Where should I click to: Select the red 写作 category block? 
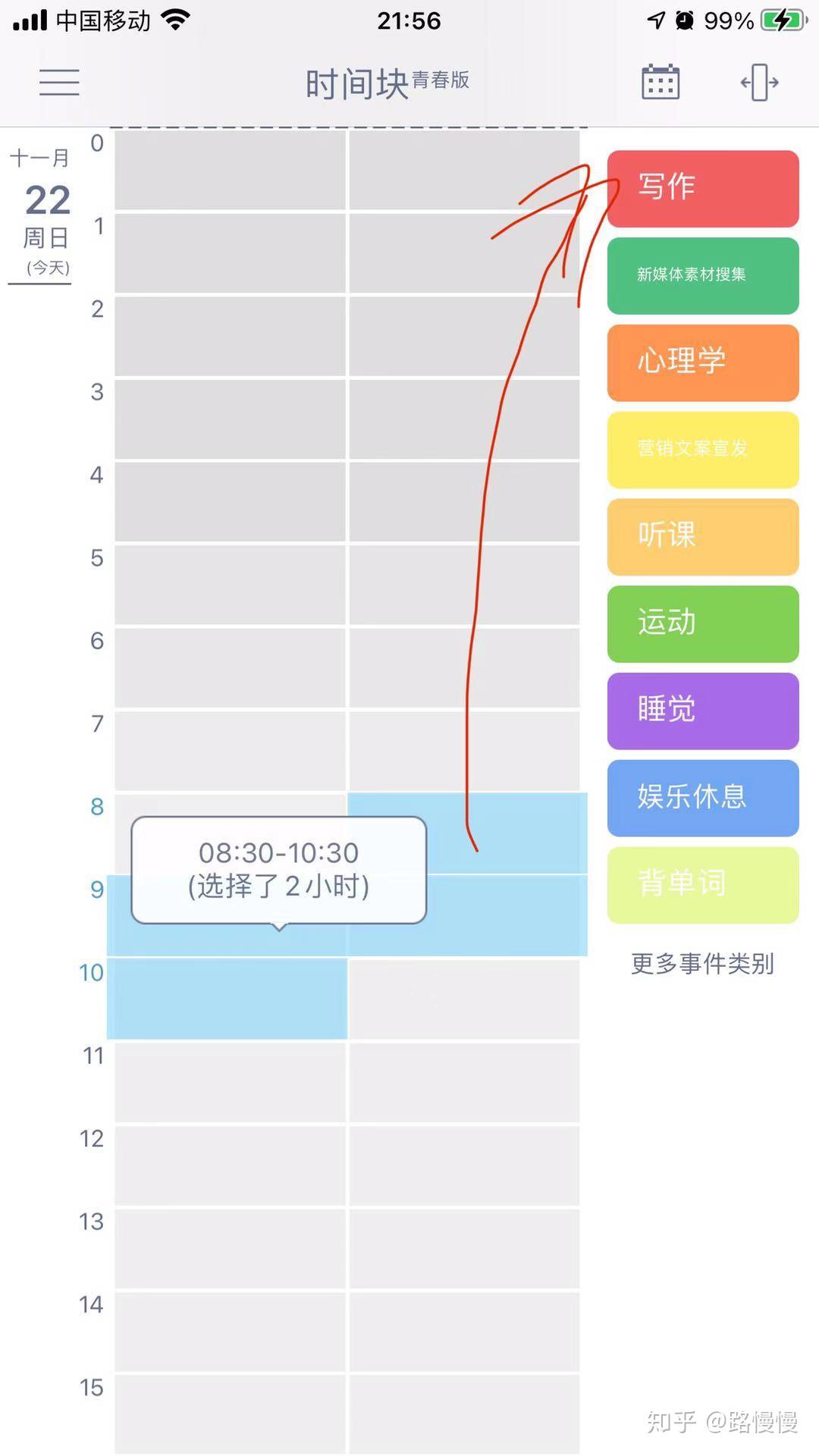tap(701, 187)
